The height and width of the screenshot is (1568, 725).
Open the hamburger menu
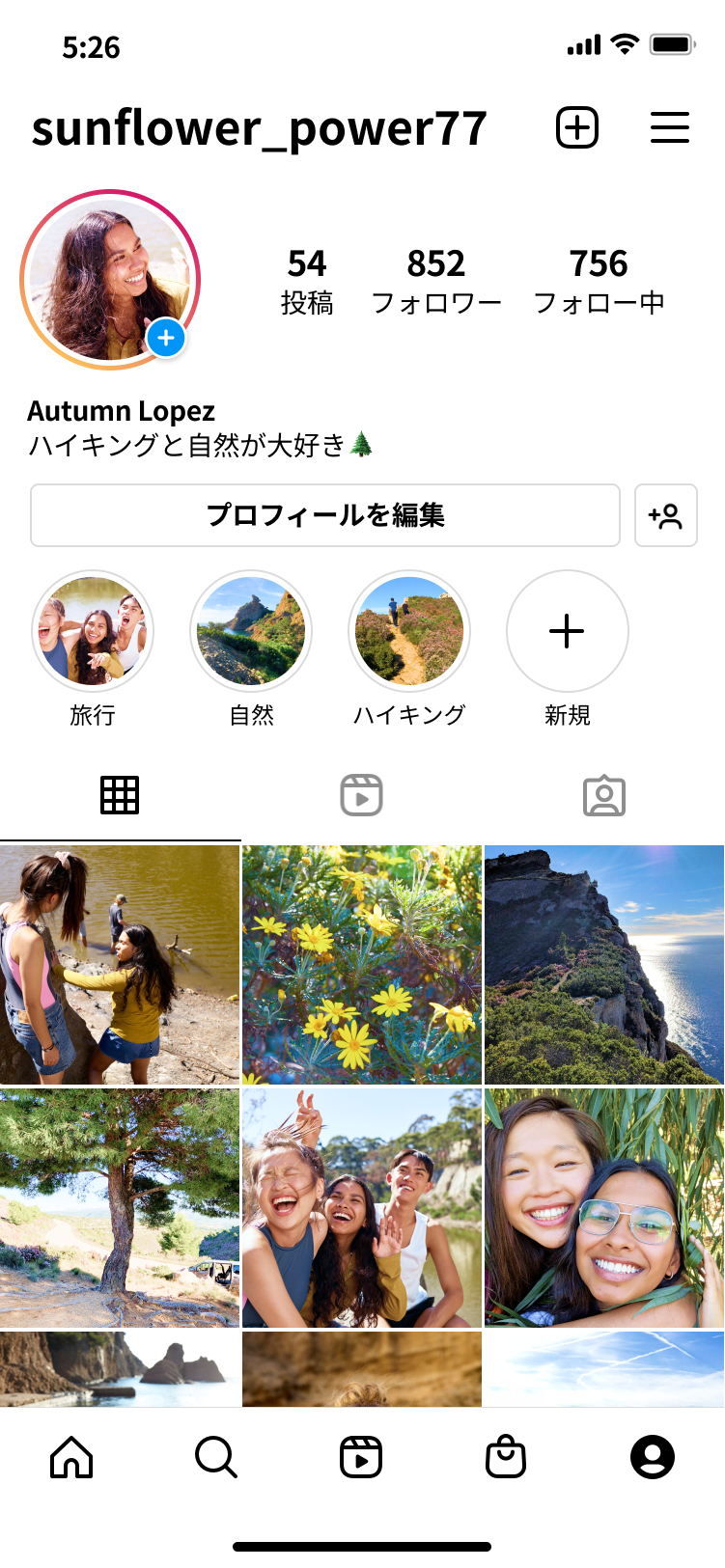tap(669, 127)
